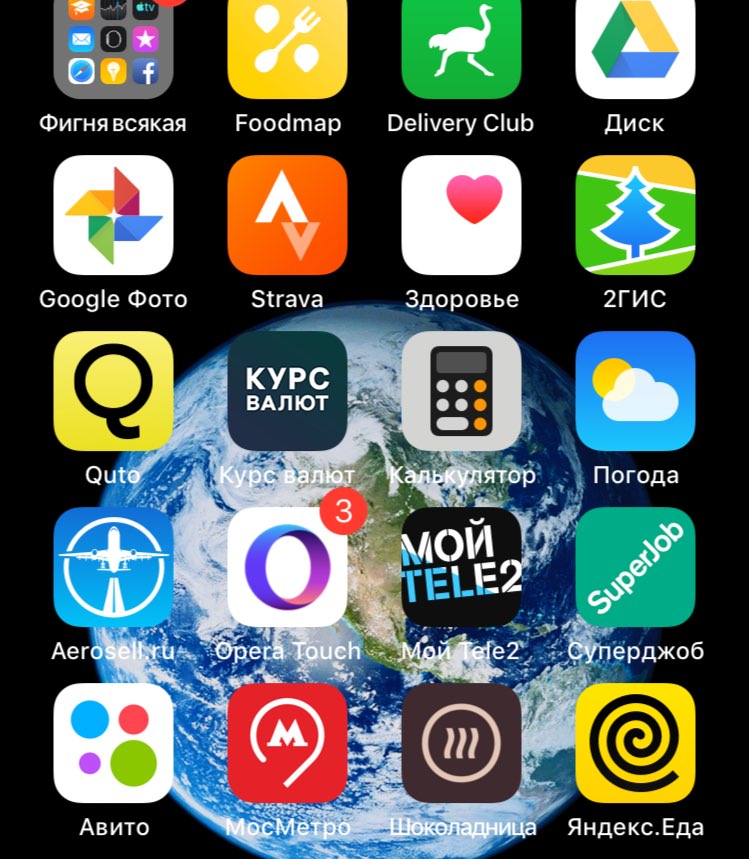Launch Opera Touch browser
Viewport: 749px width, 859px height.
coord(287,567)
